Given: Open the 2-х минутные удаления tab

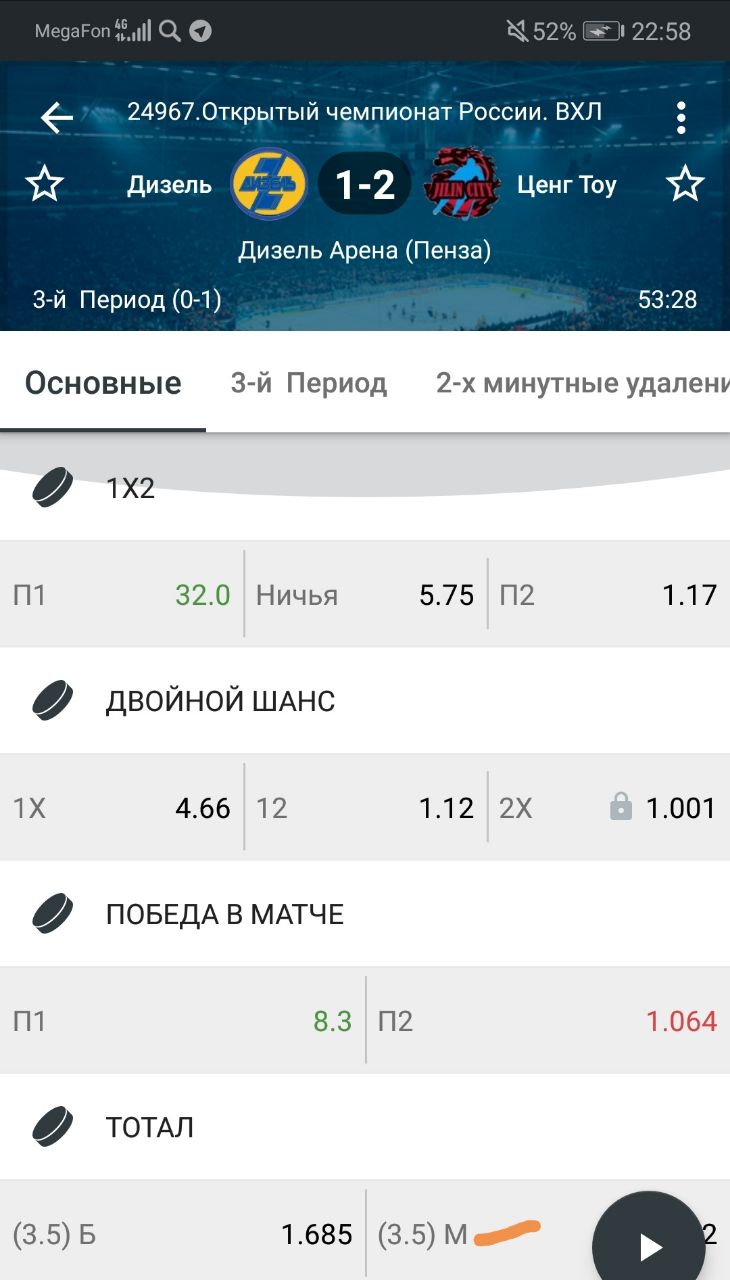Looking at the screenshot, I should 582,383.
